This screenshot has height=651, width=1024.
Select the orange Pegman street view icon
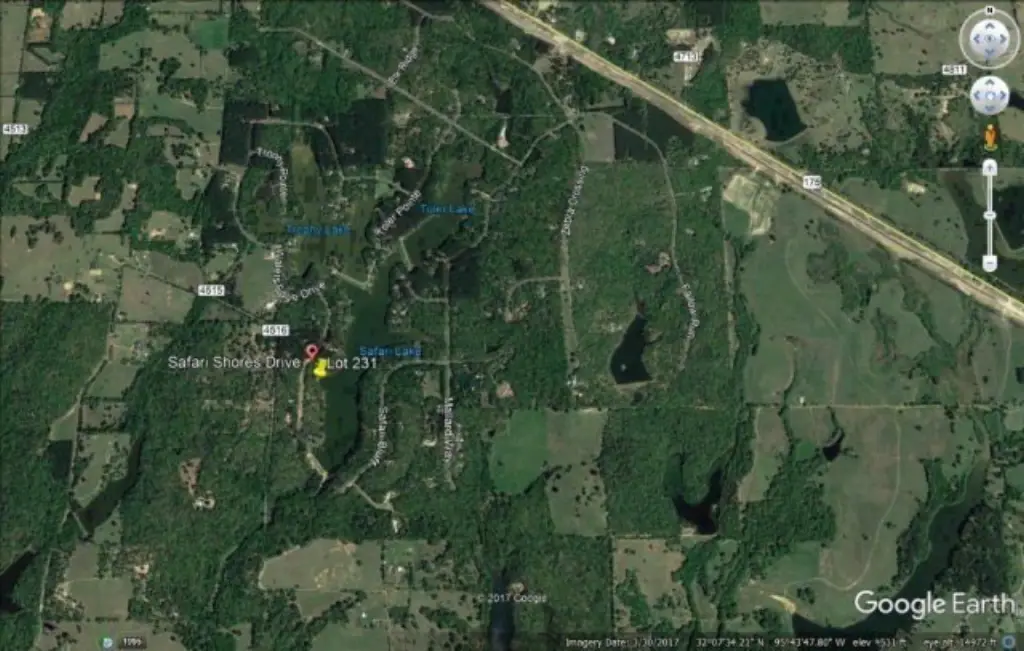[991, 137]
